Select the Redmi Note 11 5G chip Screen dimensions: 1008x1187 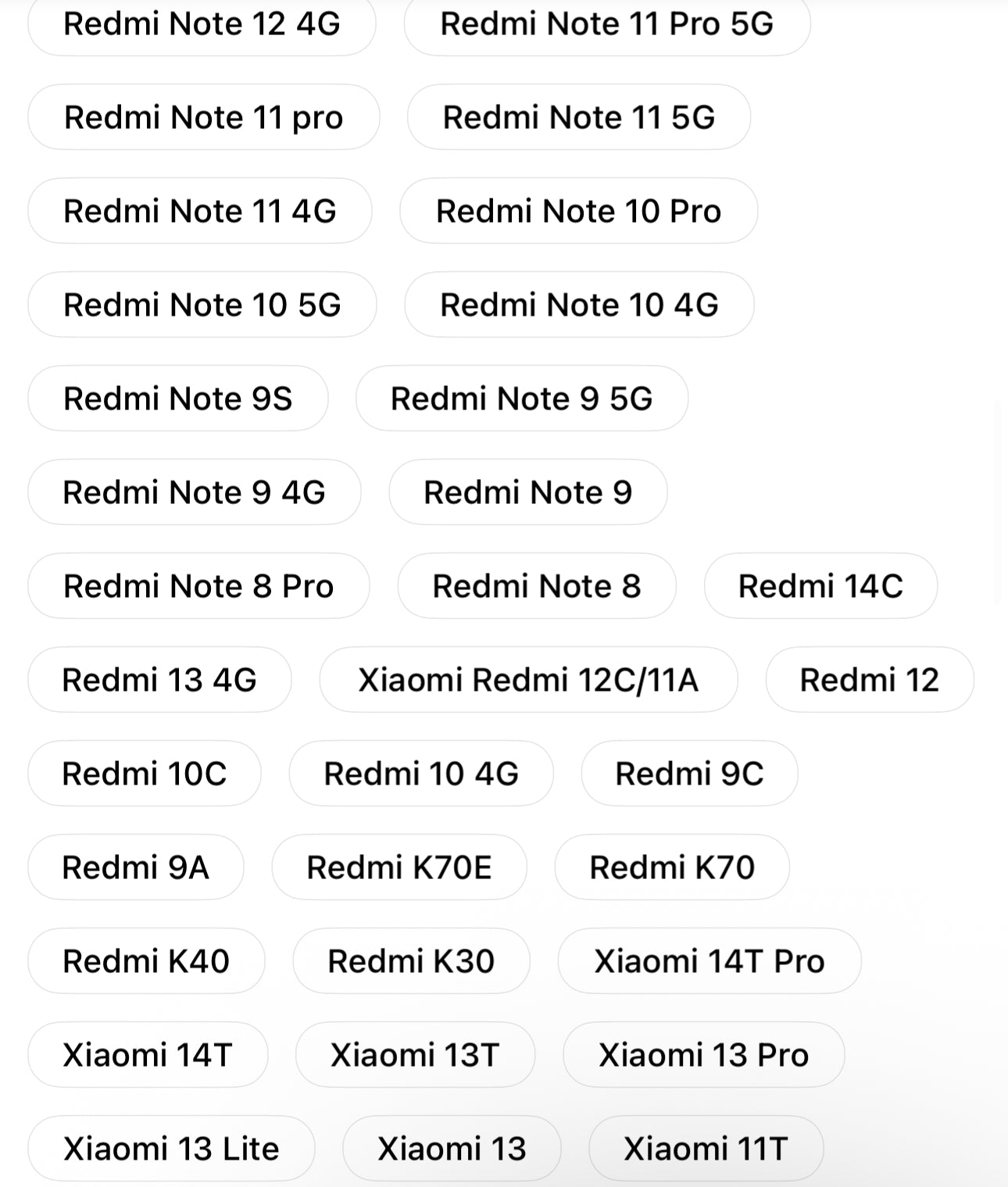[578, 117]
